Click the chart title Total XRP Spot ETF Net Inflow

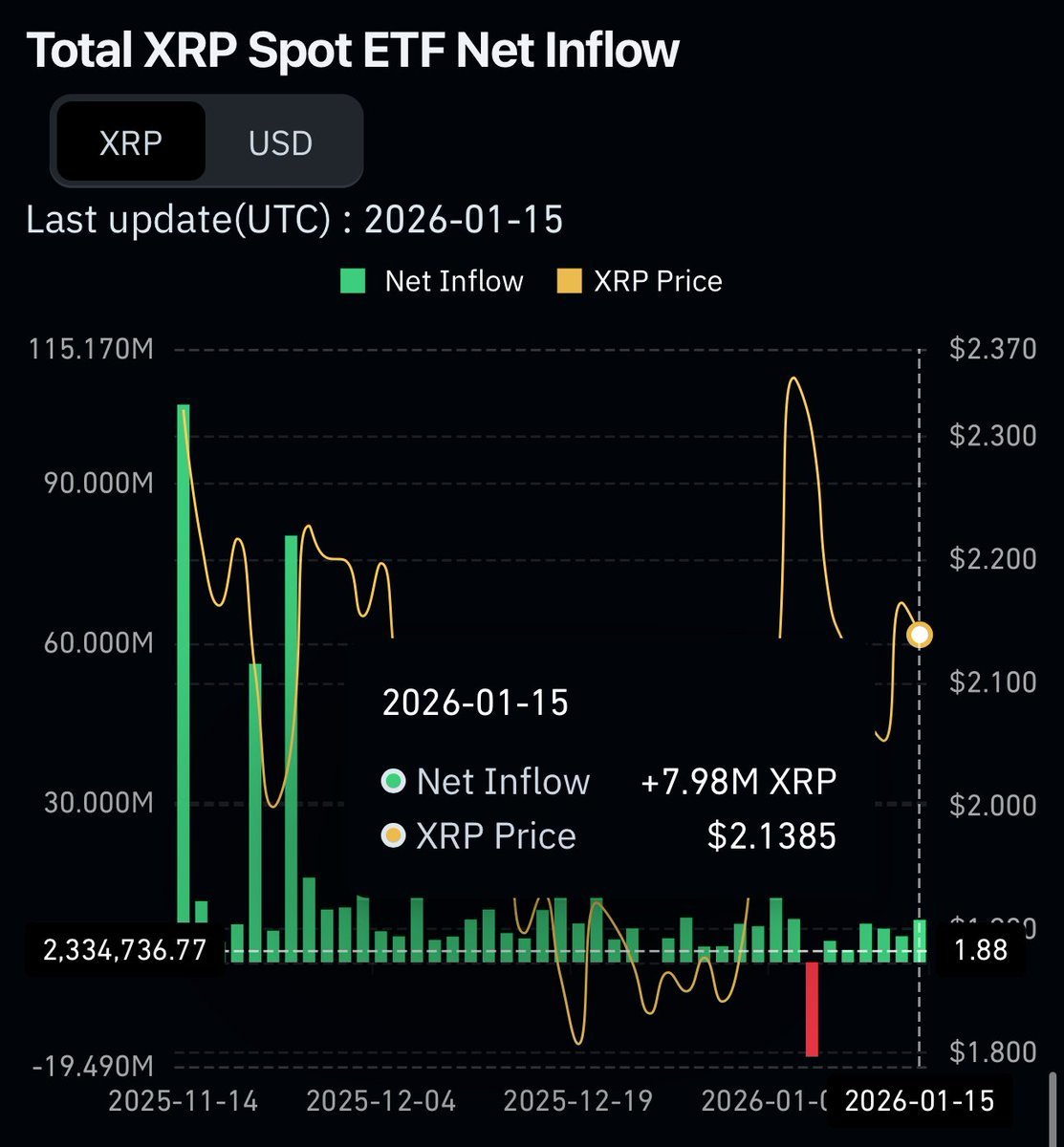pos(354,52)
